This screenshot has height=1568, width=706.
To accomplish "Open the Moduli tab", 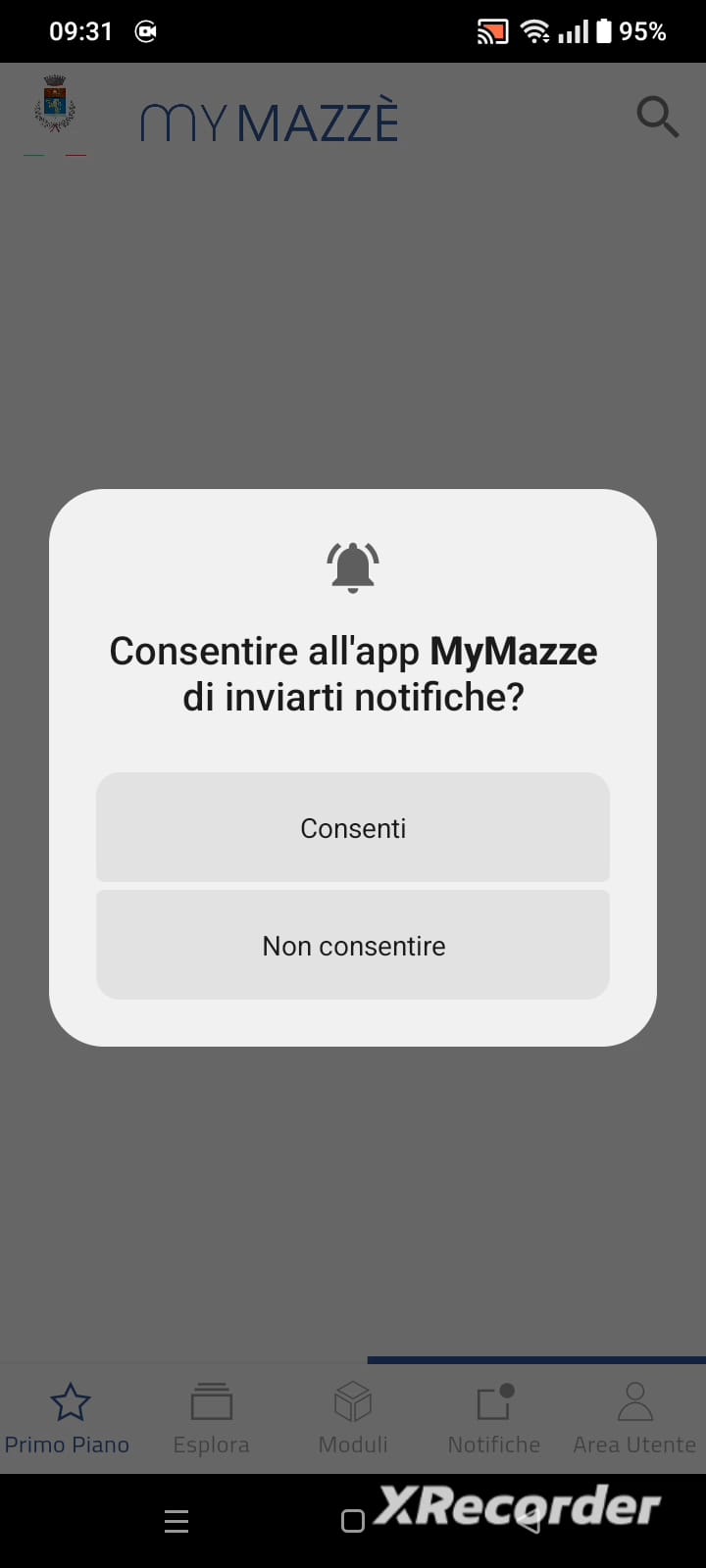I will (353, 1418).
